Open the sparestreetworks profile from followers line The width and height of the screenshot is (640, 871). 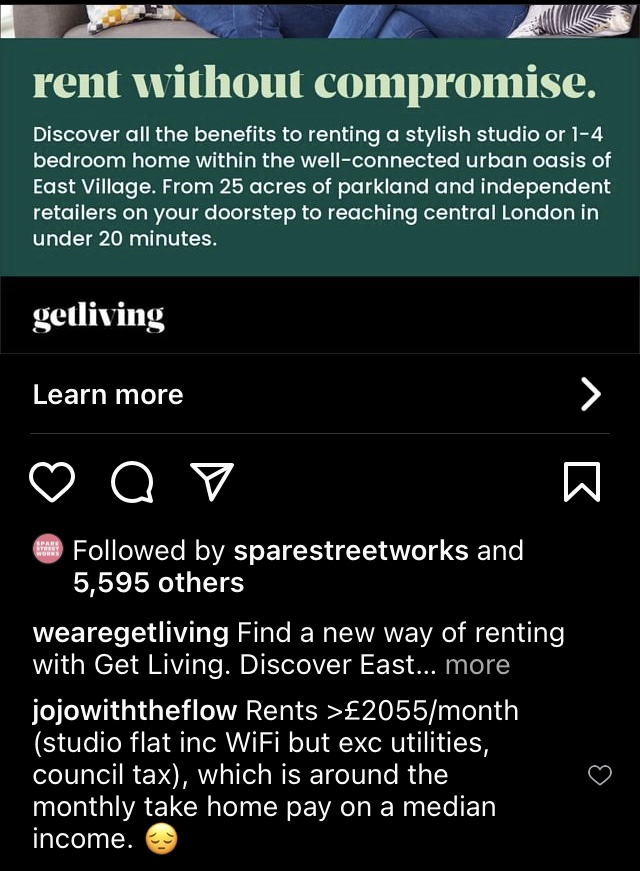pyautogui.click(x=350, y=550)
